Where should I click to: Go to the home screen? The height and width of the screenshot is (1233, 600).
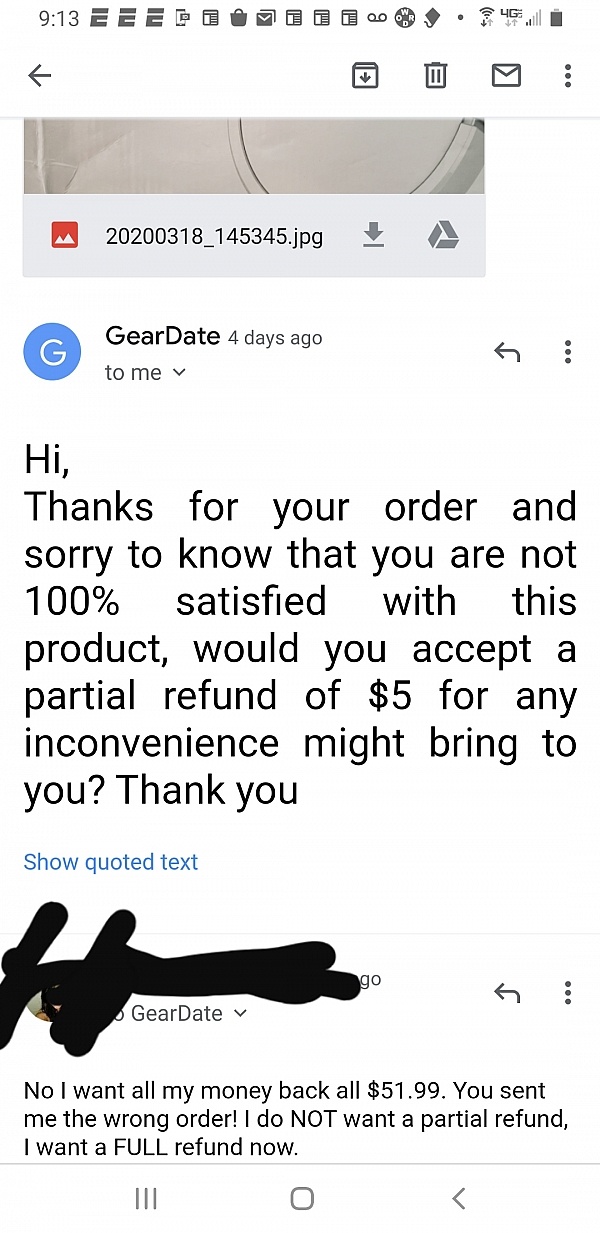pos(301,1199)
